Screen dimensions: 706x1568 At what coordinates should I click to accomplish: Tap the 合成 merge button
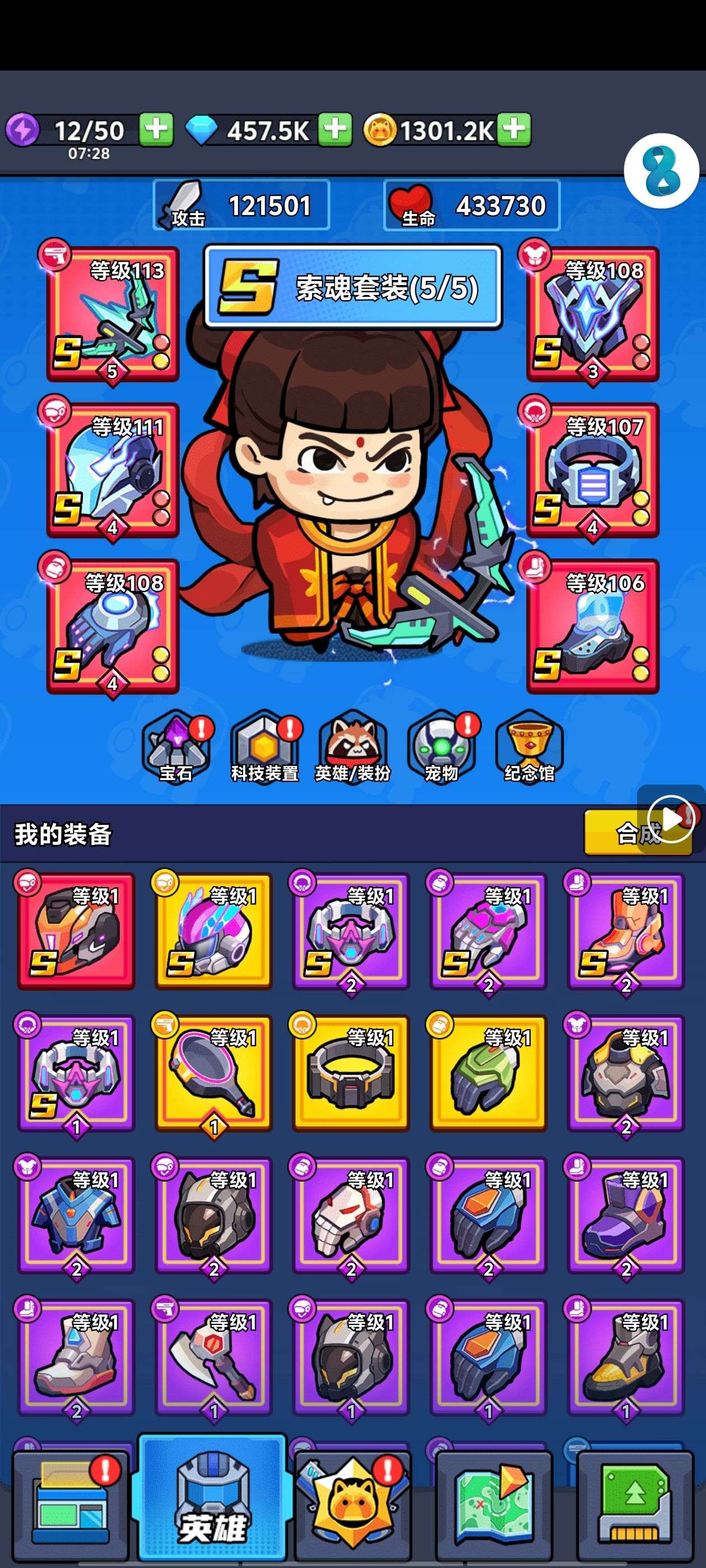pos(637,833)
